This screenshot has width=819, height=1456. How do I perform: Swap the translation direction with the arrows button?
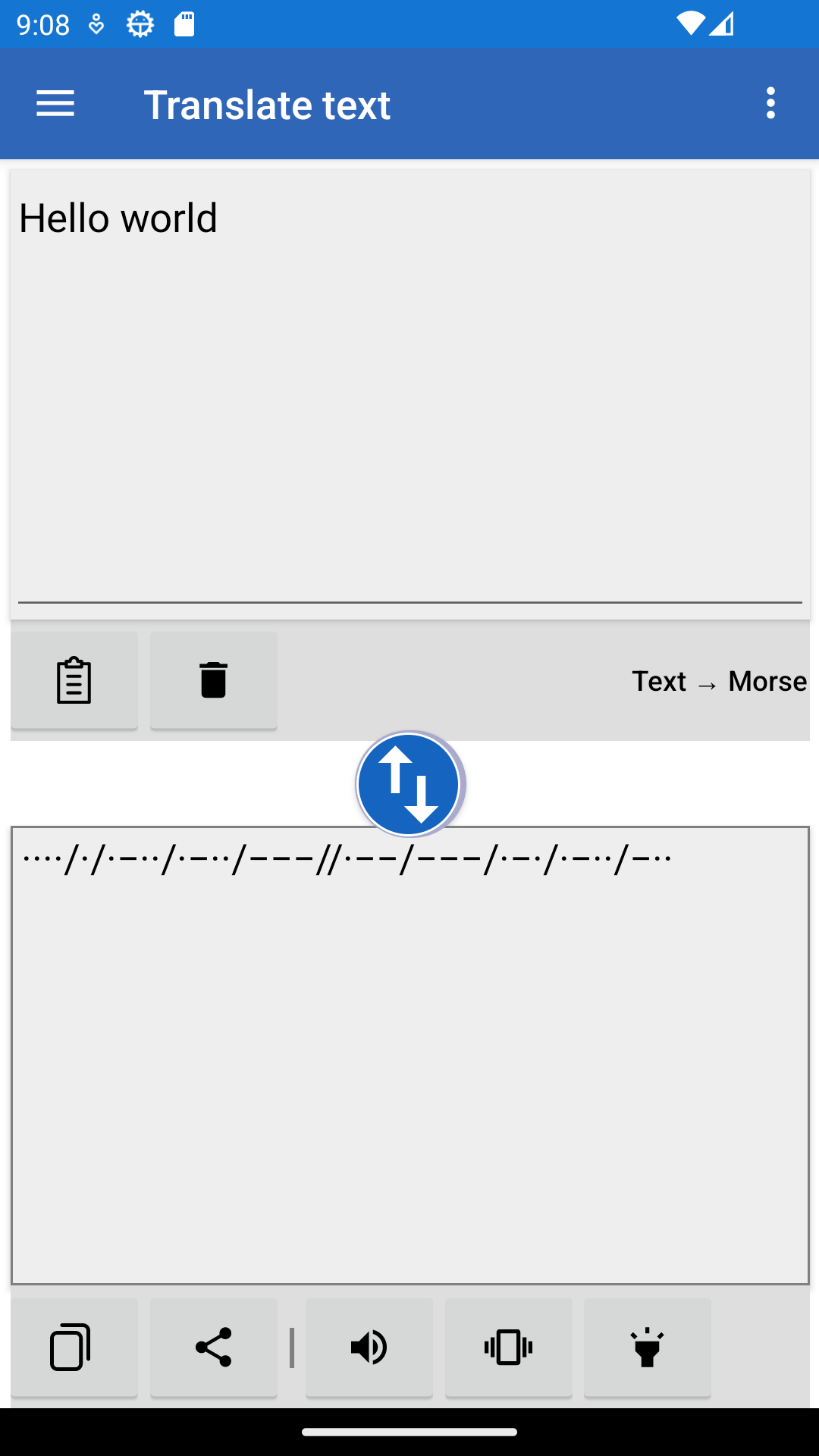point(409,784)
